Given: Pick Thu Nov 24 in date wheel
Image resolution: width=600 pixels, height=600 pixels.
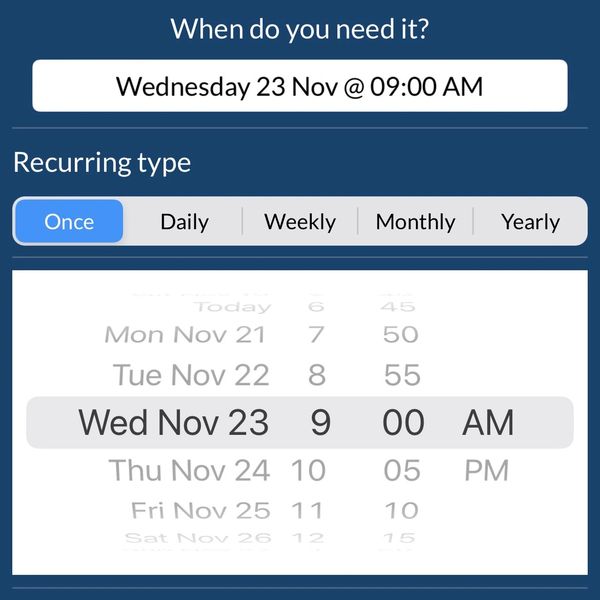Looking at the screenshot, I should pos(189,470).
